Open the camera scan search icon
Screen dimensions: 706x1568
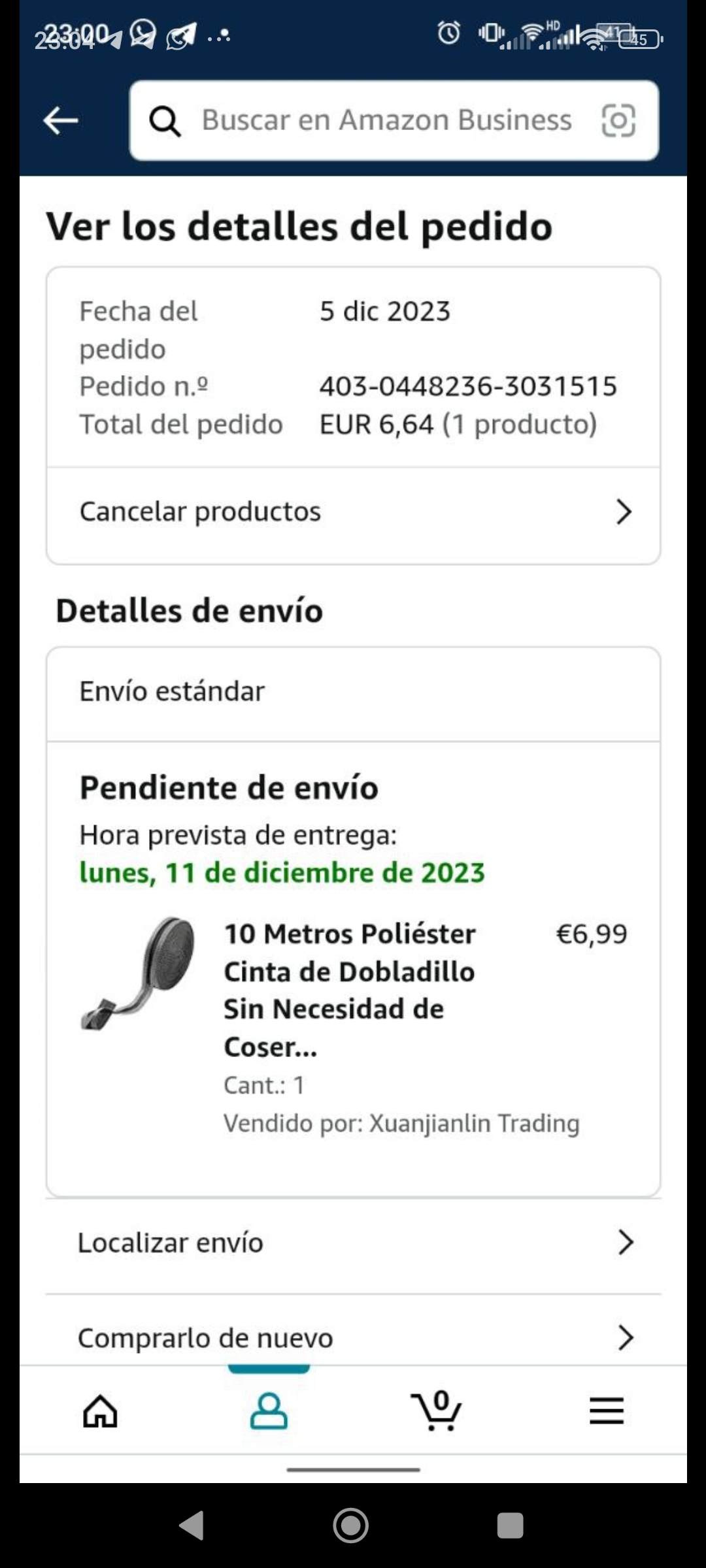[x=618, y=121]
